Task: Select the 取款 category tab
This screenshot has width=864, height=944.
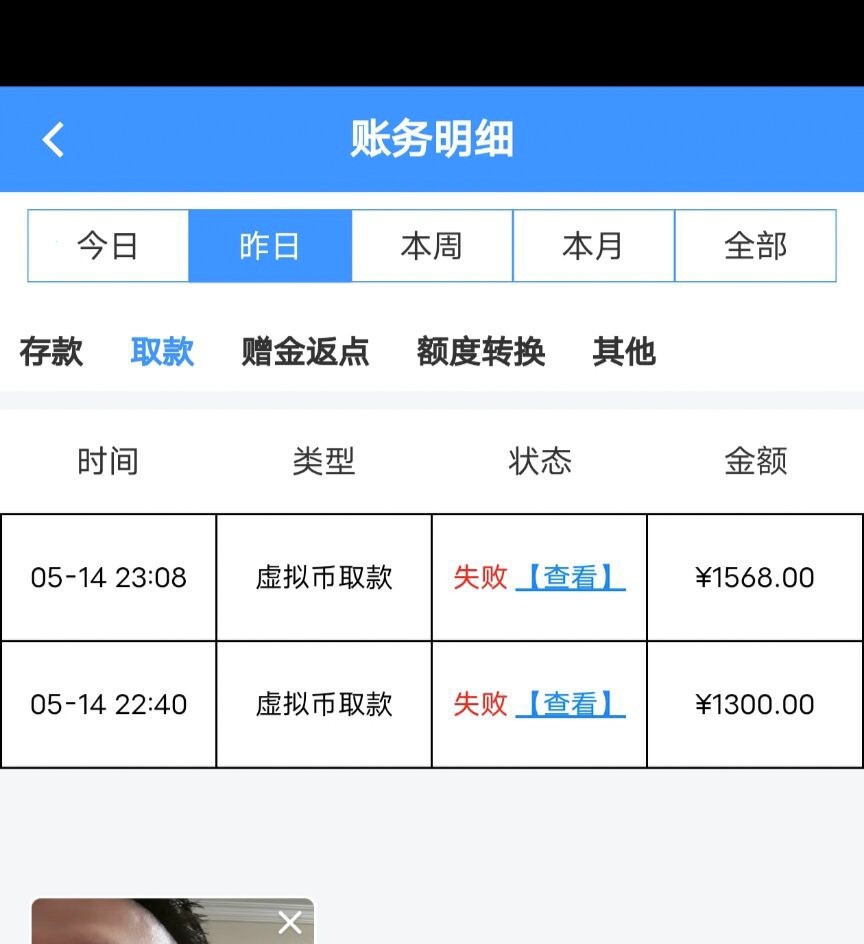Action: [162, 352]
